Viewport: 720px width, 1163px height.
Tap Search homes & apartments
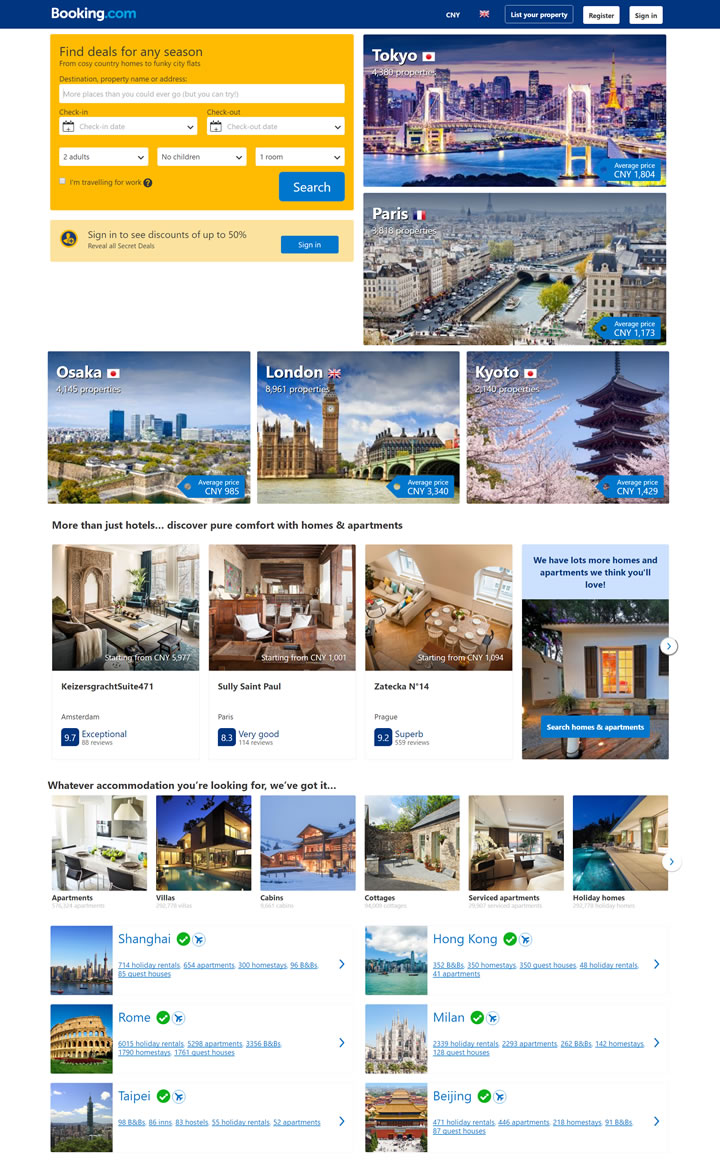click(595, 727)
